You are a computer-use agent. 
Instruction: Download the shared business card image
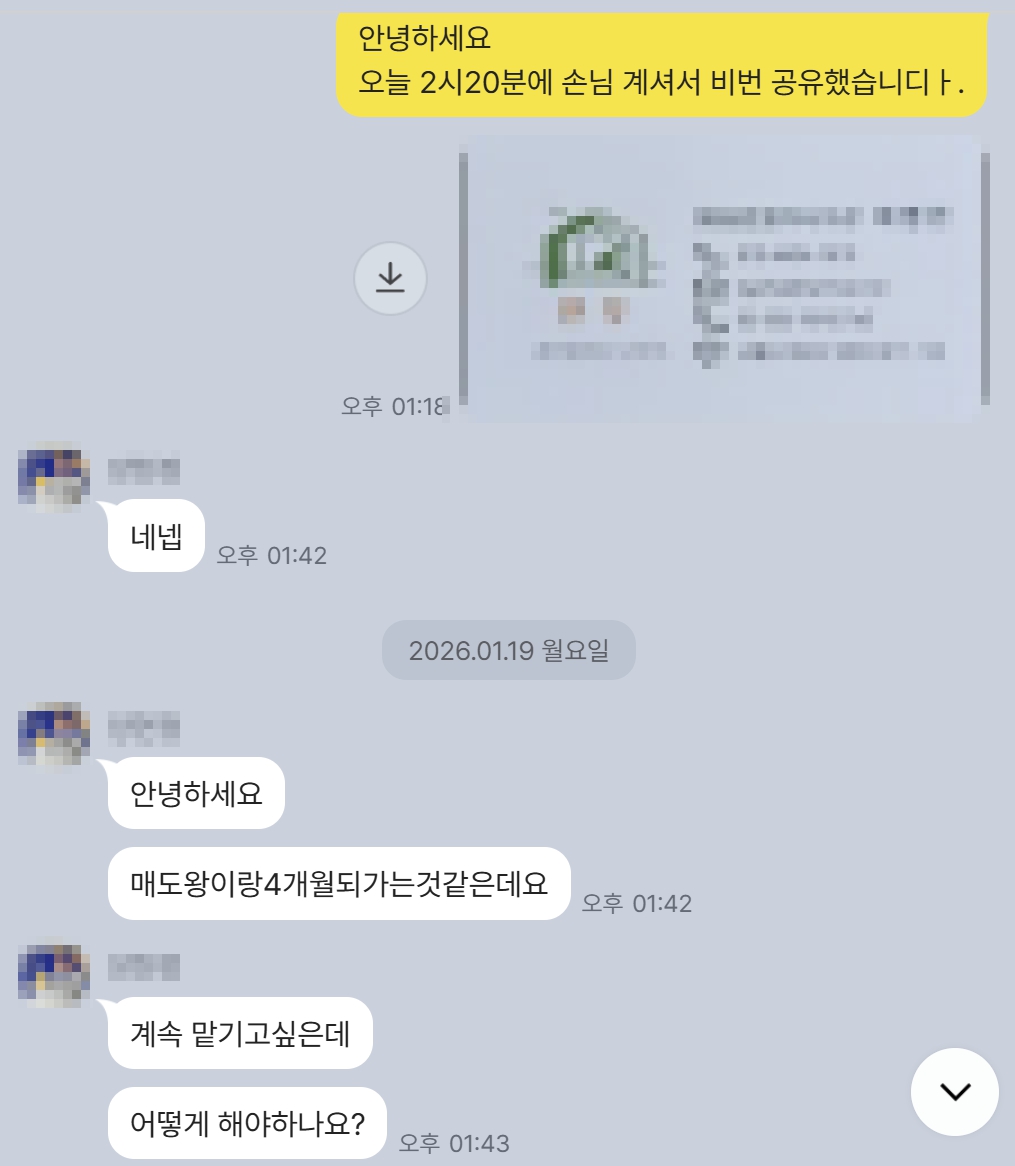pos(390,279)
